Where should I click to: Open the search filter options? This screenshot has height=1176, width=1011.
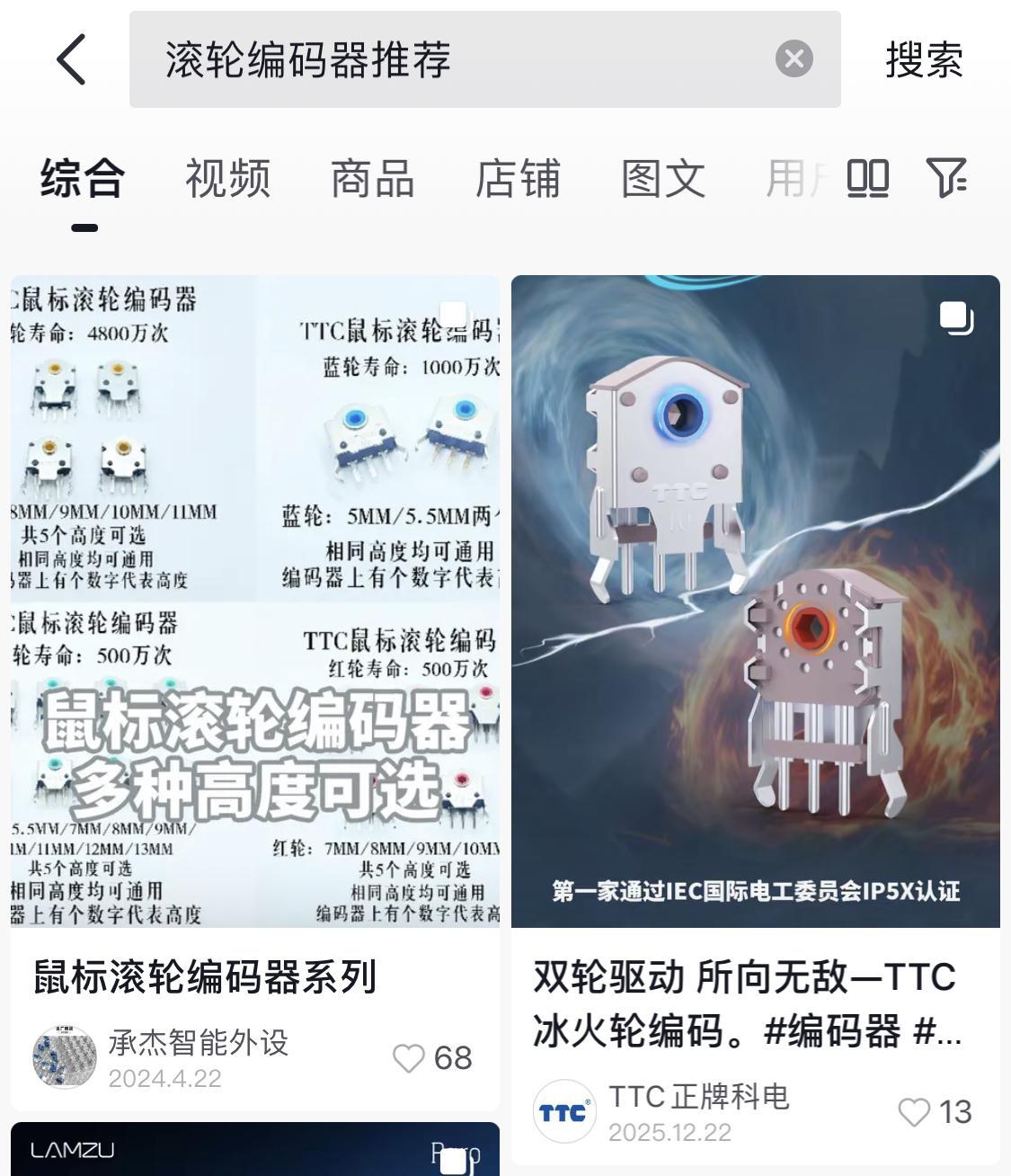[x=945, y=178]
